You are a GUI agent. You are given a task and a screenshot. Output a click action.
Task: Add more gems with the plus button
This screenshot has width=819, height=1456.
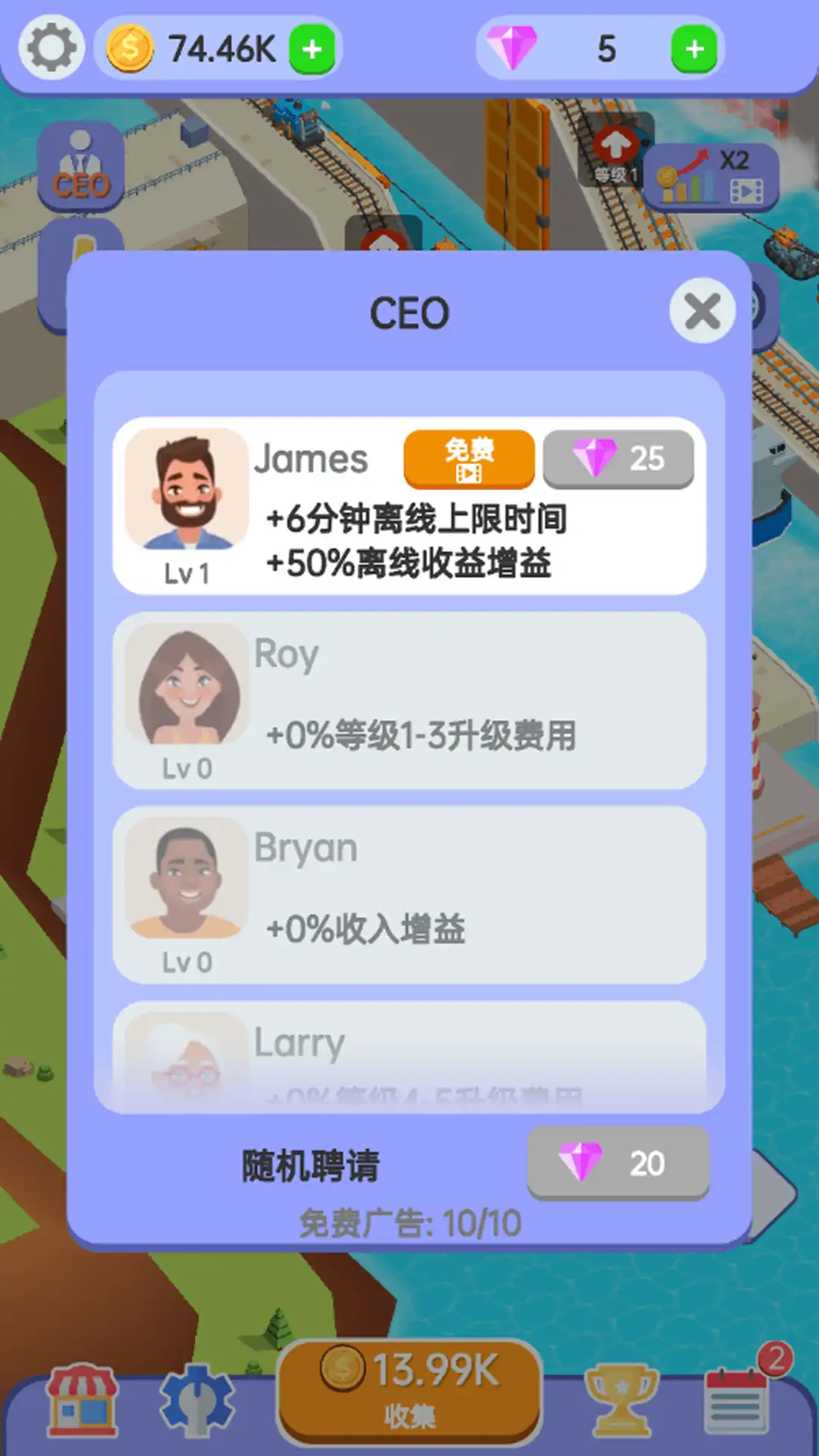point(694,49)
